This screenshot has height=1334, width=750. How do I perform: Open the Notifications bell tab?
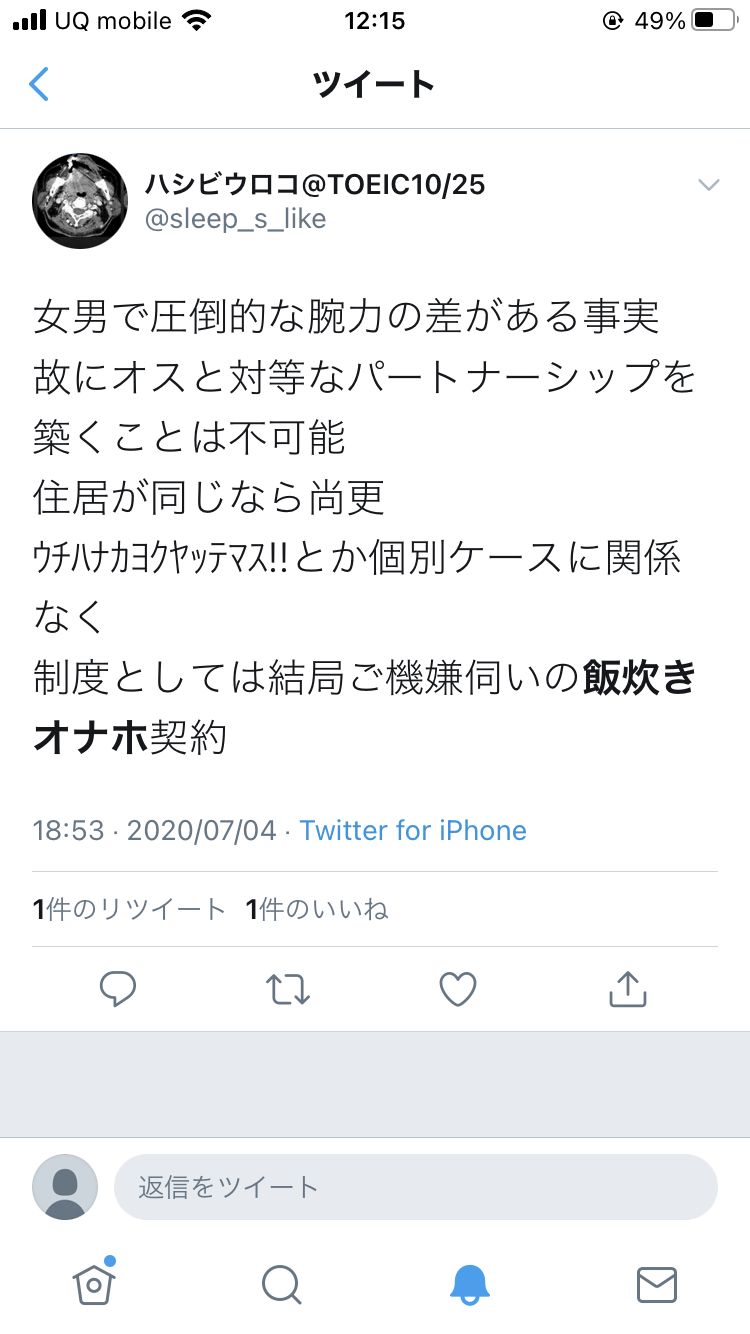[x=469, y=1284]
